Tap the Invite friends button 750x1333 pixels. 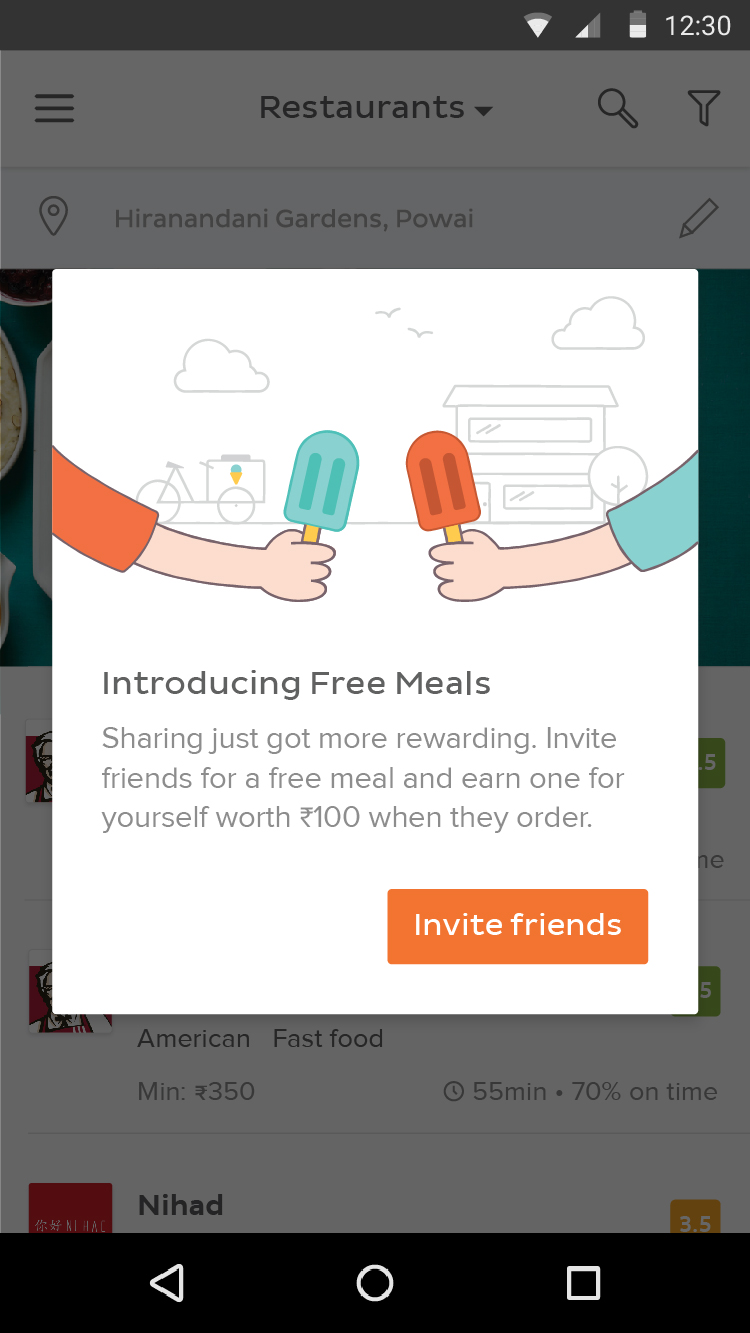[517, 926]
